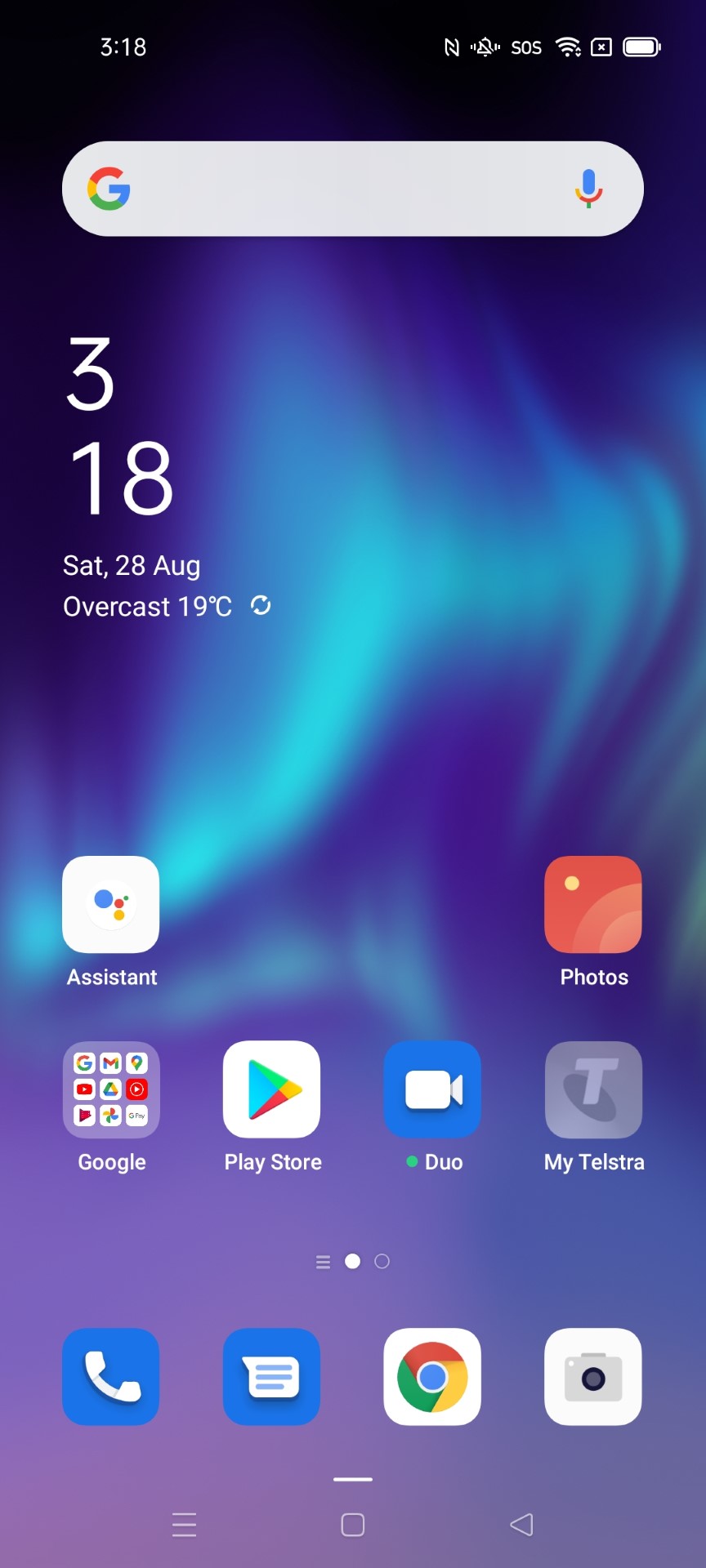This screenshot has width=706, height=1568.
Task: Jump to the second home page dot
Action: tap(382, 1262)
